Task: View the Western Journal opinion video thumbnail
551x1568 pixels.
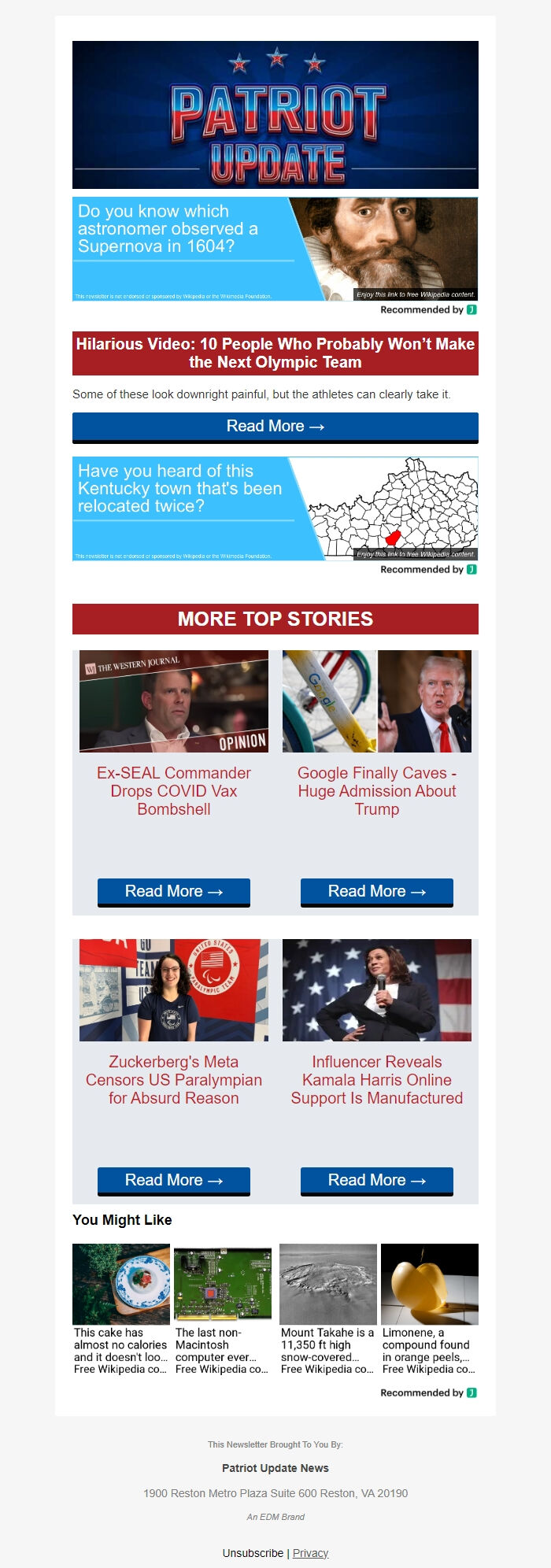Action: [174, 701]
